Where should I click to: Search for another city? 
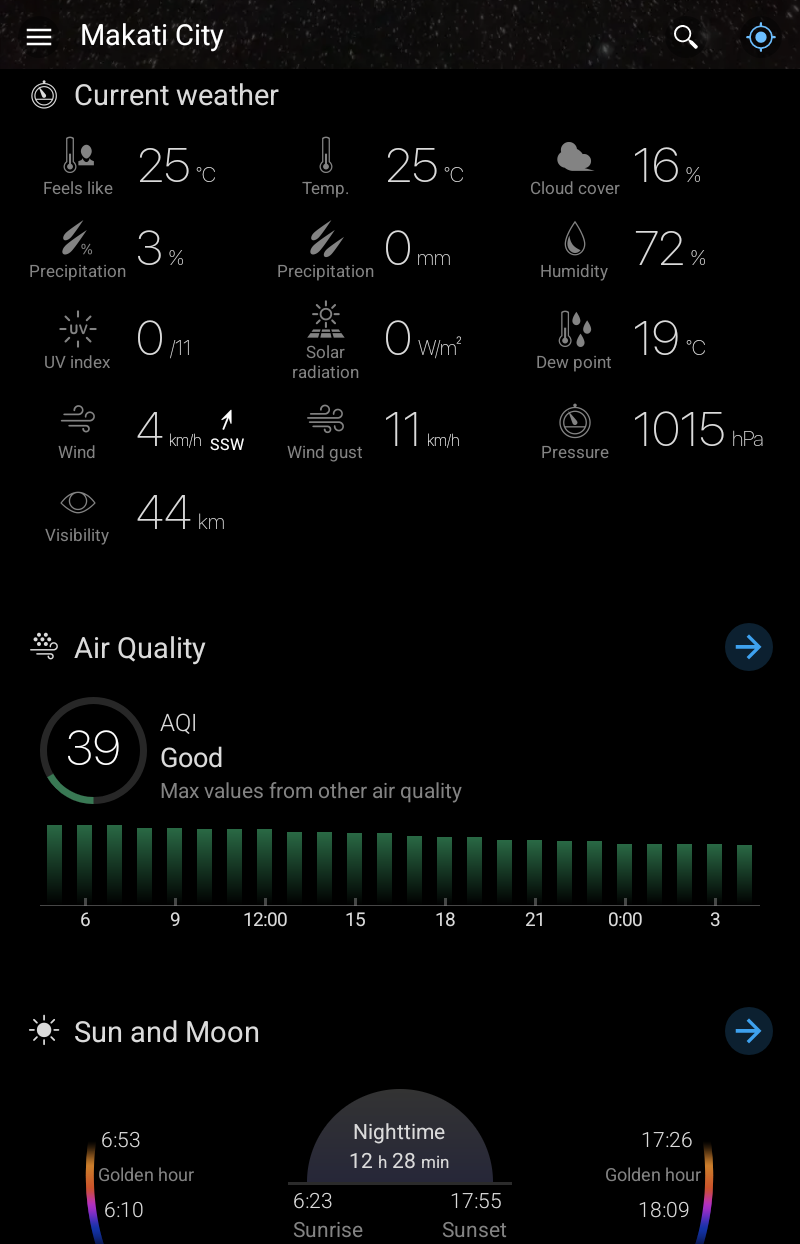click(x=685, y=37)
